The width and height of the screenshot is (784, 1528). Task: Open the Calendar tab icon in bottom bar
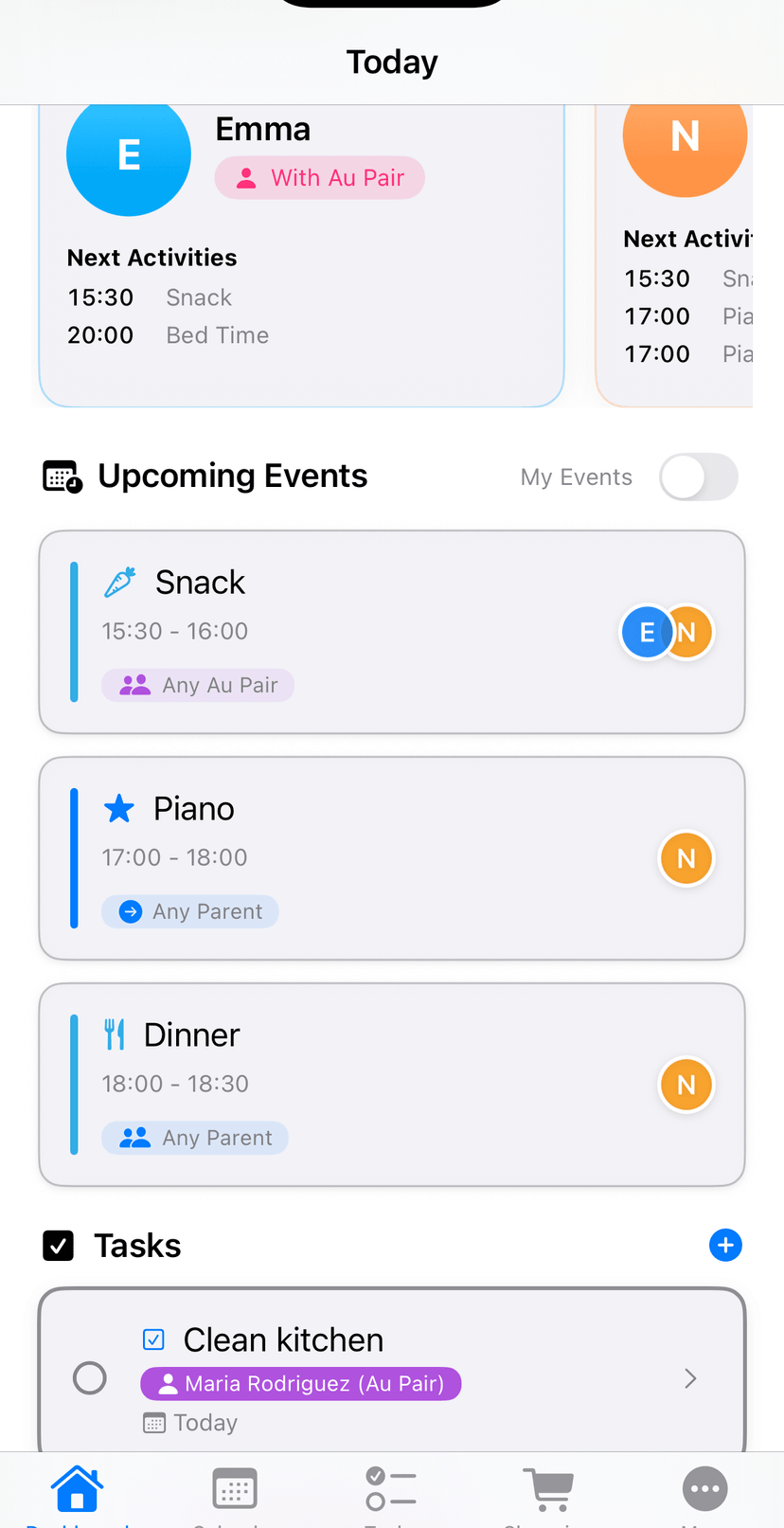234,1487
